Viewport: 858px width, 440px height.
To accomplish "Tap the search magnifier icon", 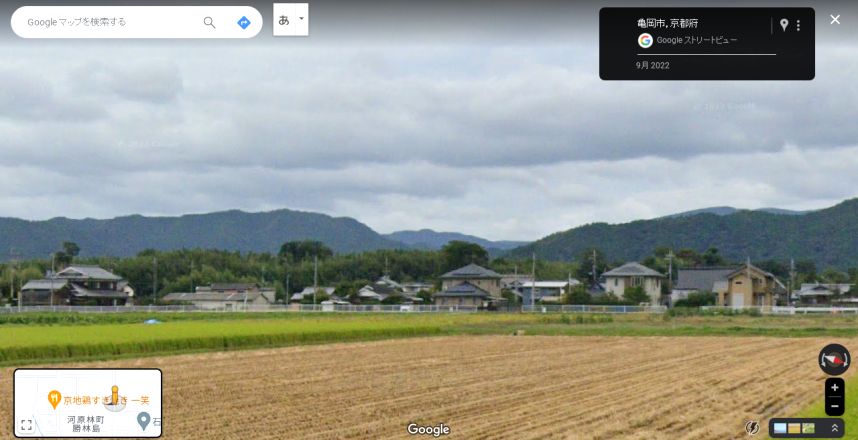I will (x=209, y=22).
